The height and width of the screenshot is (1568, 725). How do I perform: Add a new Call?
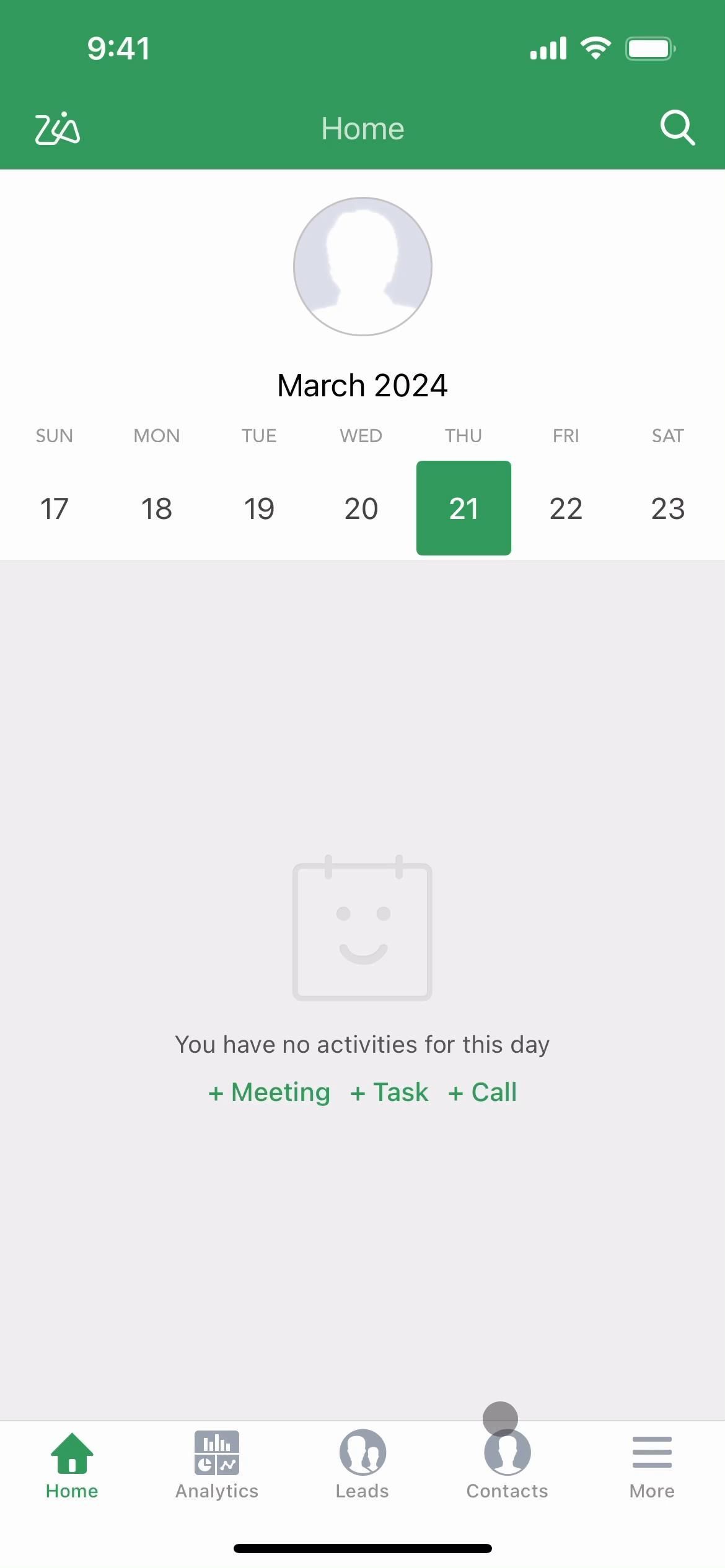click(482, 1092)
